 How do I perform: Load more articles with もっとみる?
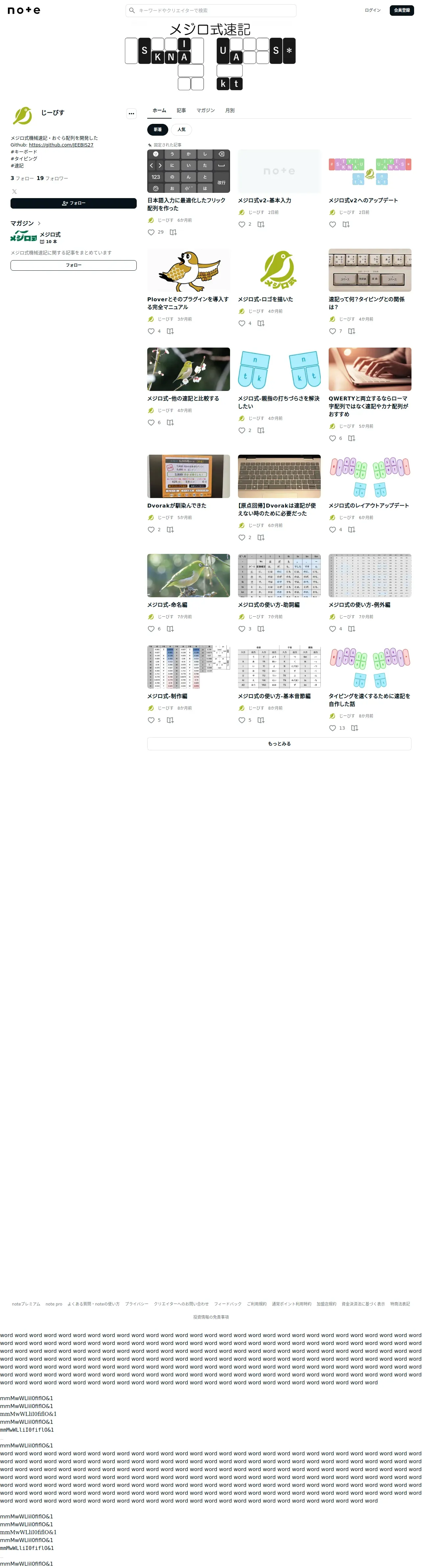tap(279, 744)
